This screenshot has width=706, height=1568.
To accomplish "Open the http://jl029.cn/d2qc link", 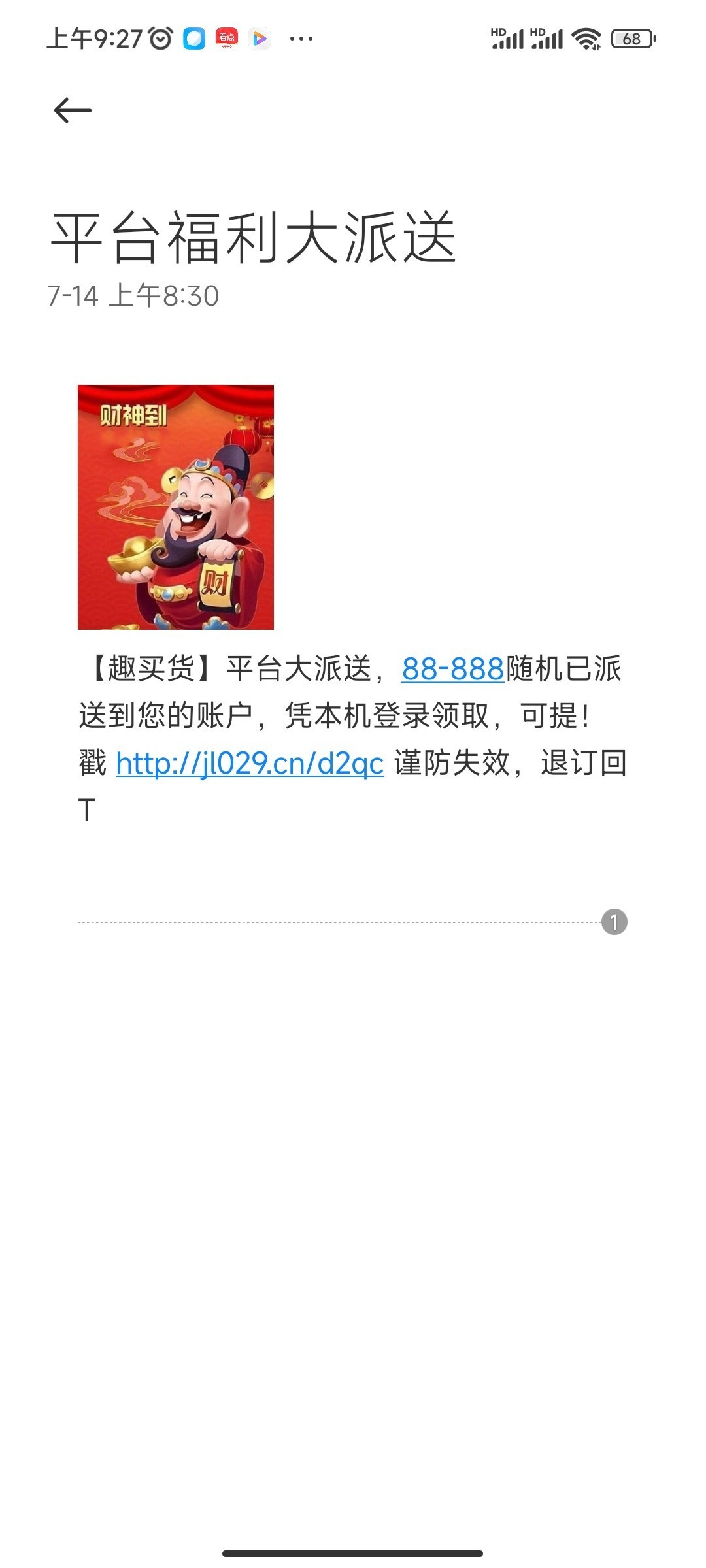I will 250,763.
